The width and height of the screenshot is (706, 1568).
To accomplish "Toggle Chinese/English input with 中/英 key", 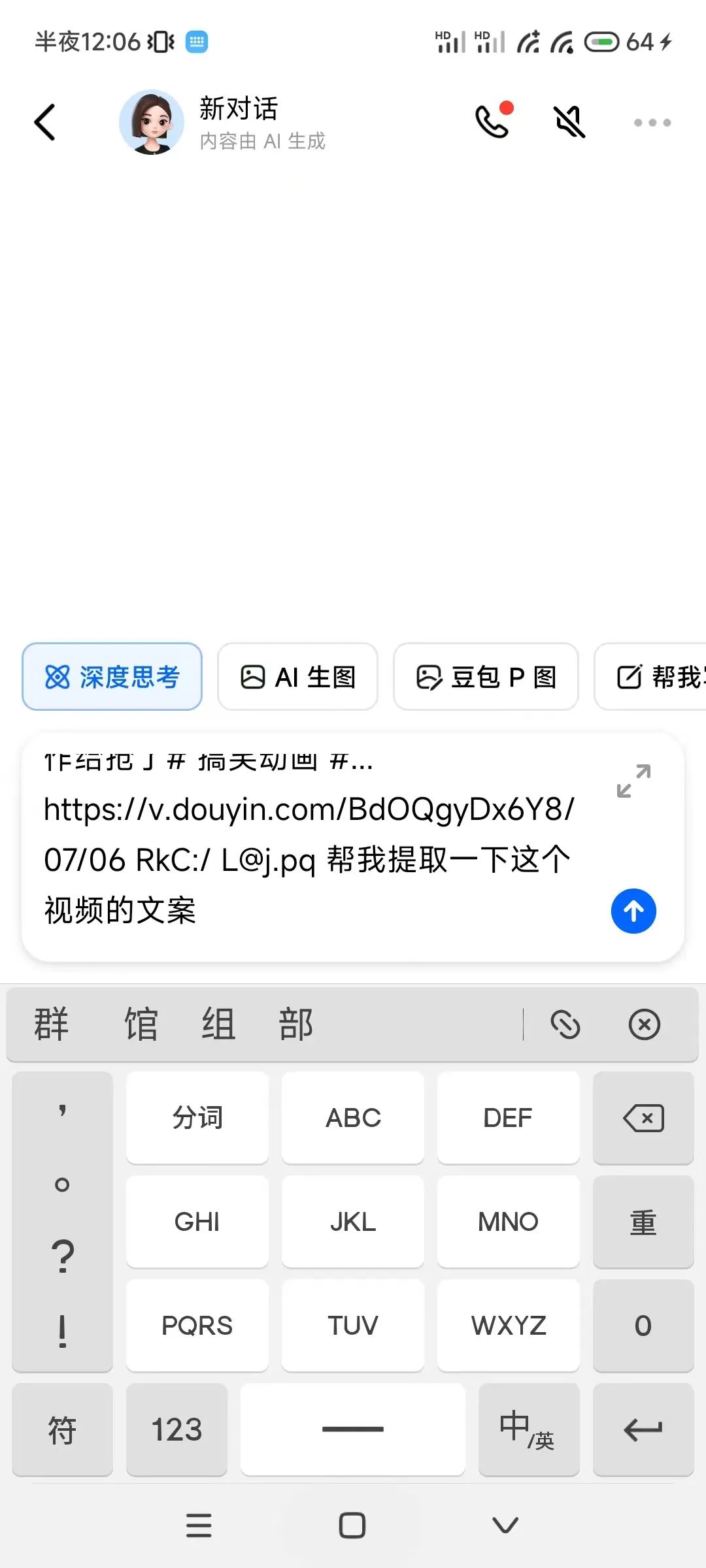I will coord(528,1429).
